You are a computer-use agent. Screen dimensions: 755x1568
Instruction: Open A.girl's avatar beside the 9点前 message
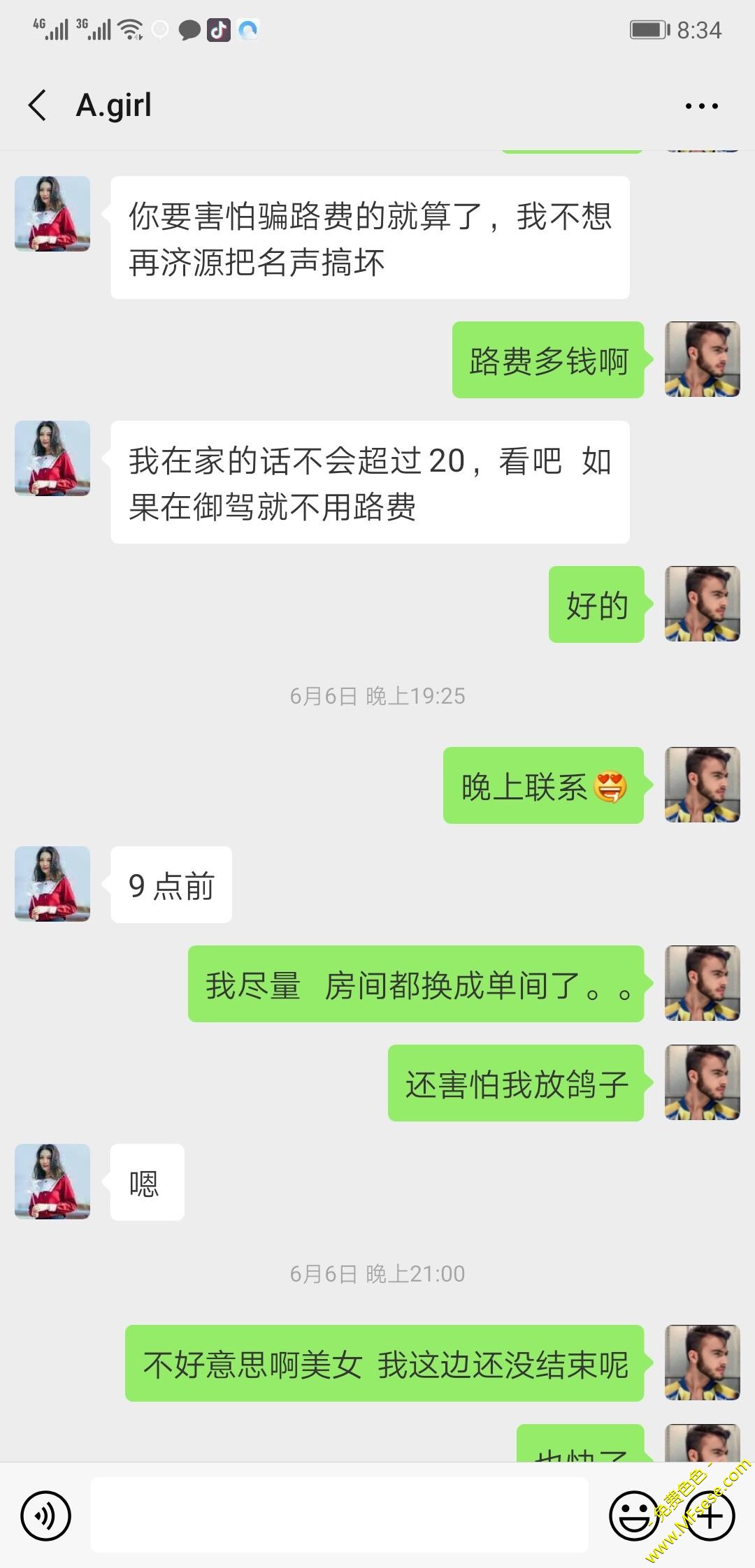(x=52, y=884)
